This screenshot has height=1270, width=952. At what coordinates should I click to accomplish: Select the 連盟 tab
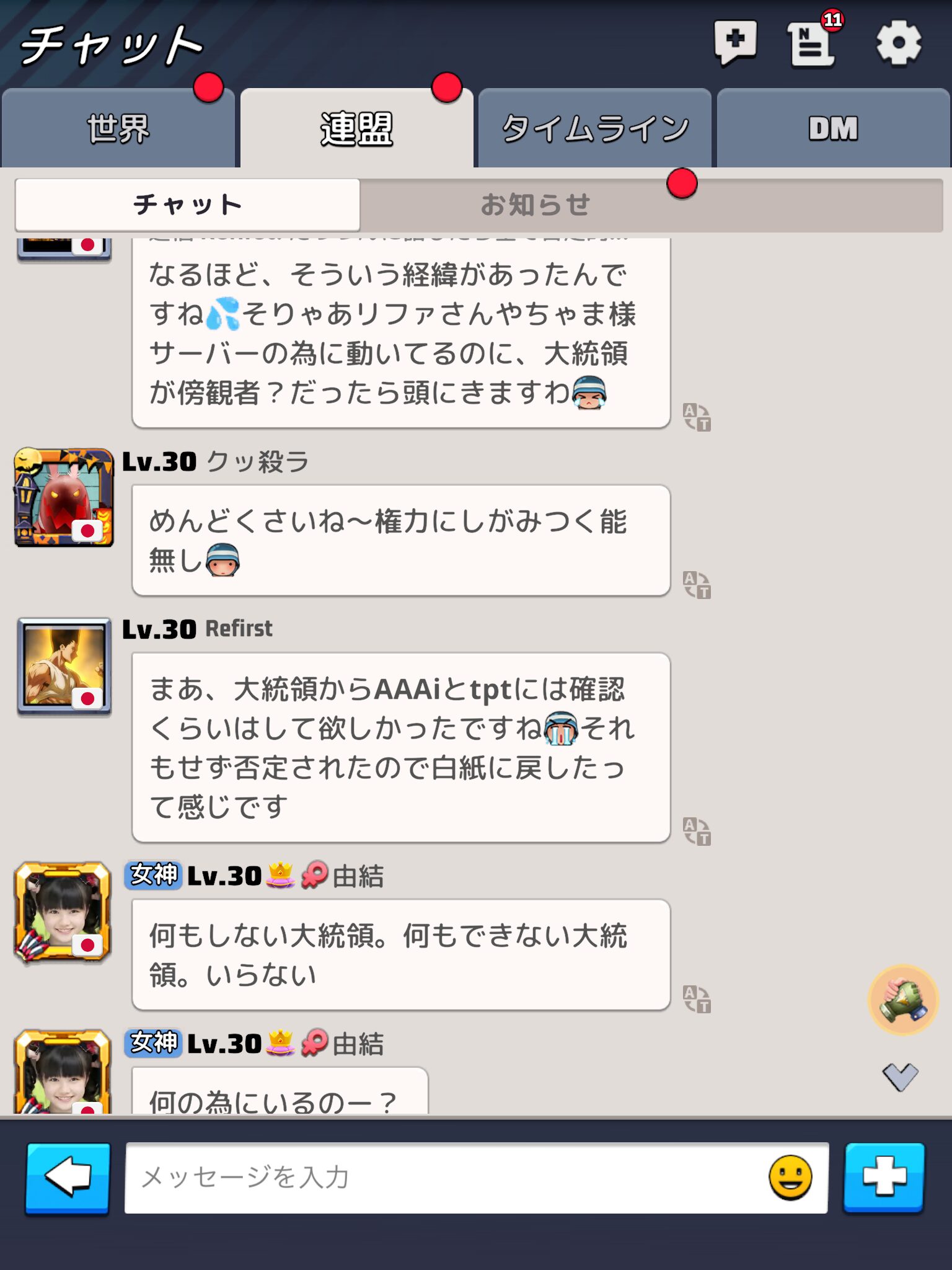[x=356, y=129]
